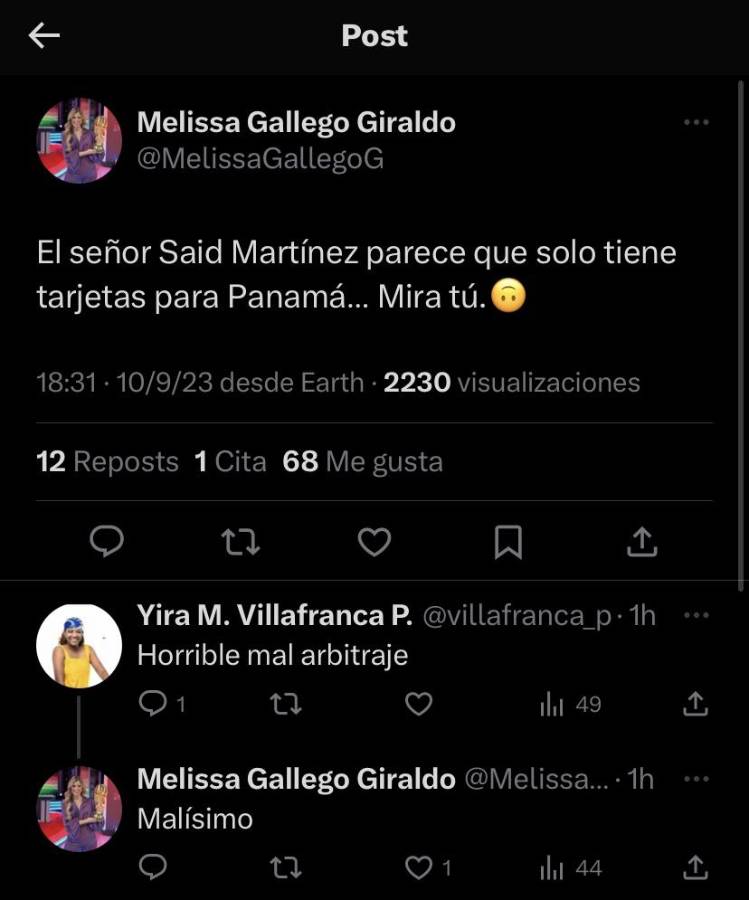Bookmark the main tweet

pyautogui.click(x=508, y=542)
